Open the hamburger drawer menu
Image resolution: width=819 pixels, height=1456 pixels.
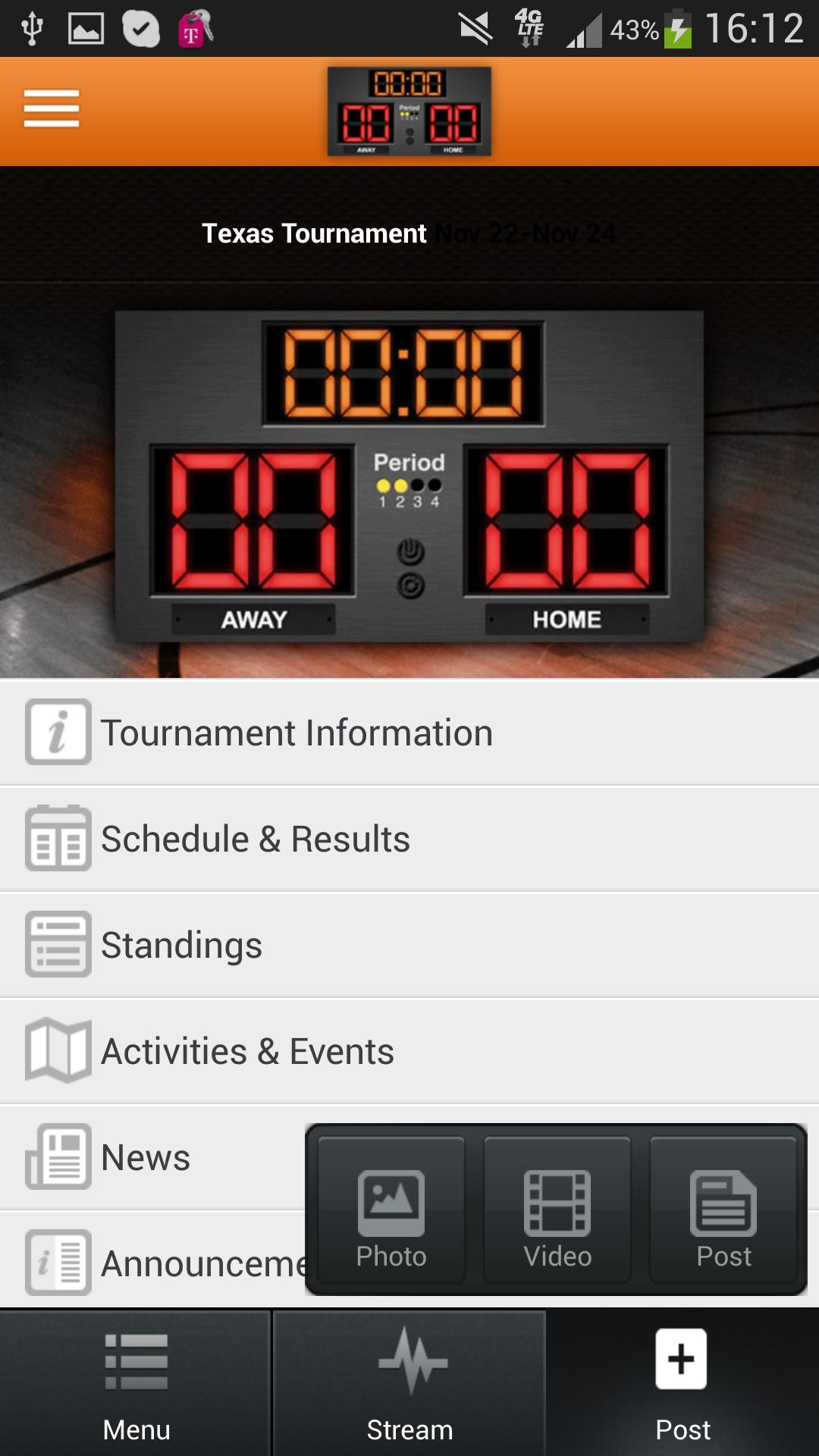[x=52, y=108]
